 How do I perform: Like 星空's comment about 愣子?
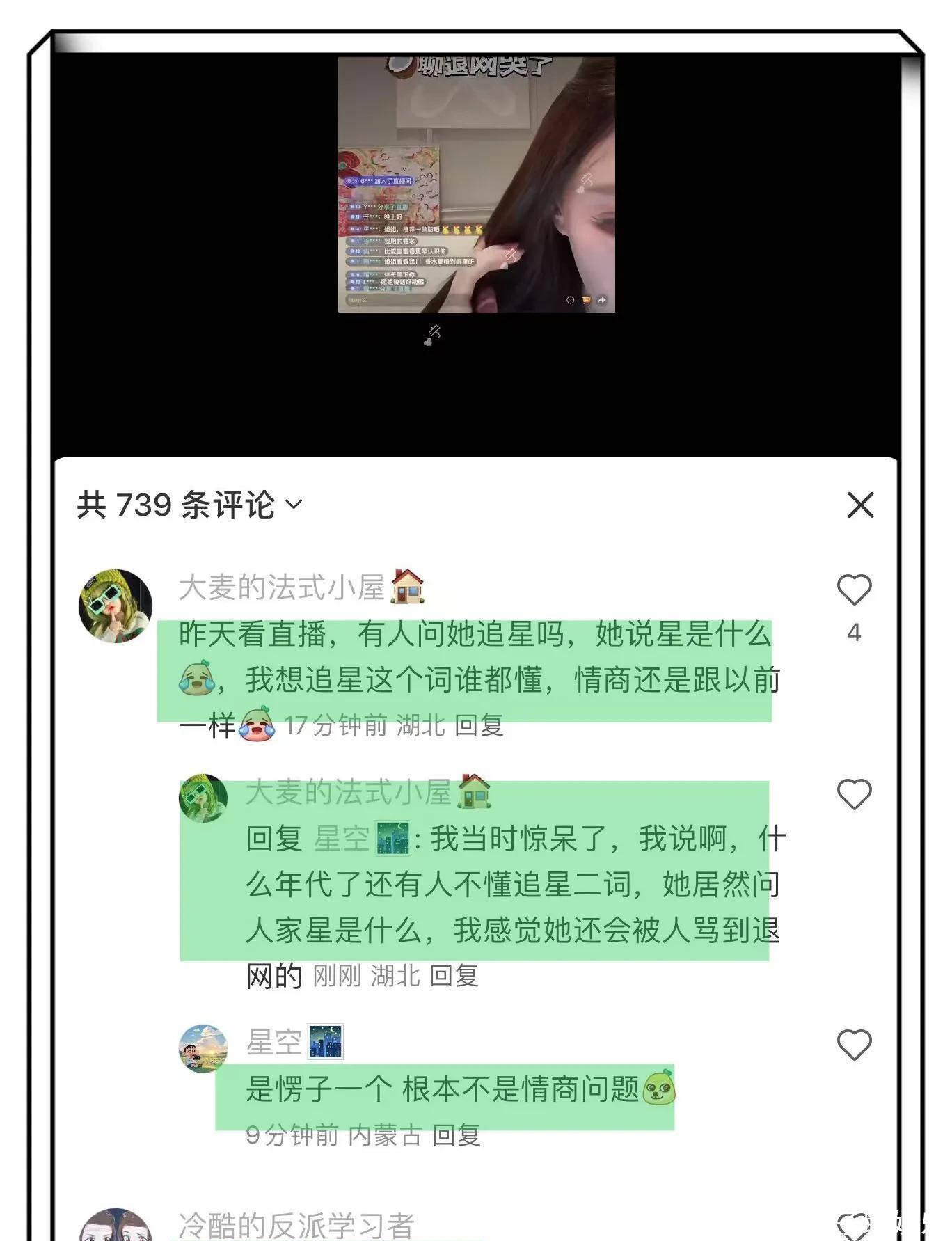854,1044
